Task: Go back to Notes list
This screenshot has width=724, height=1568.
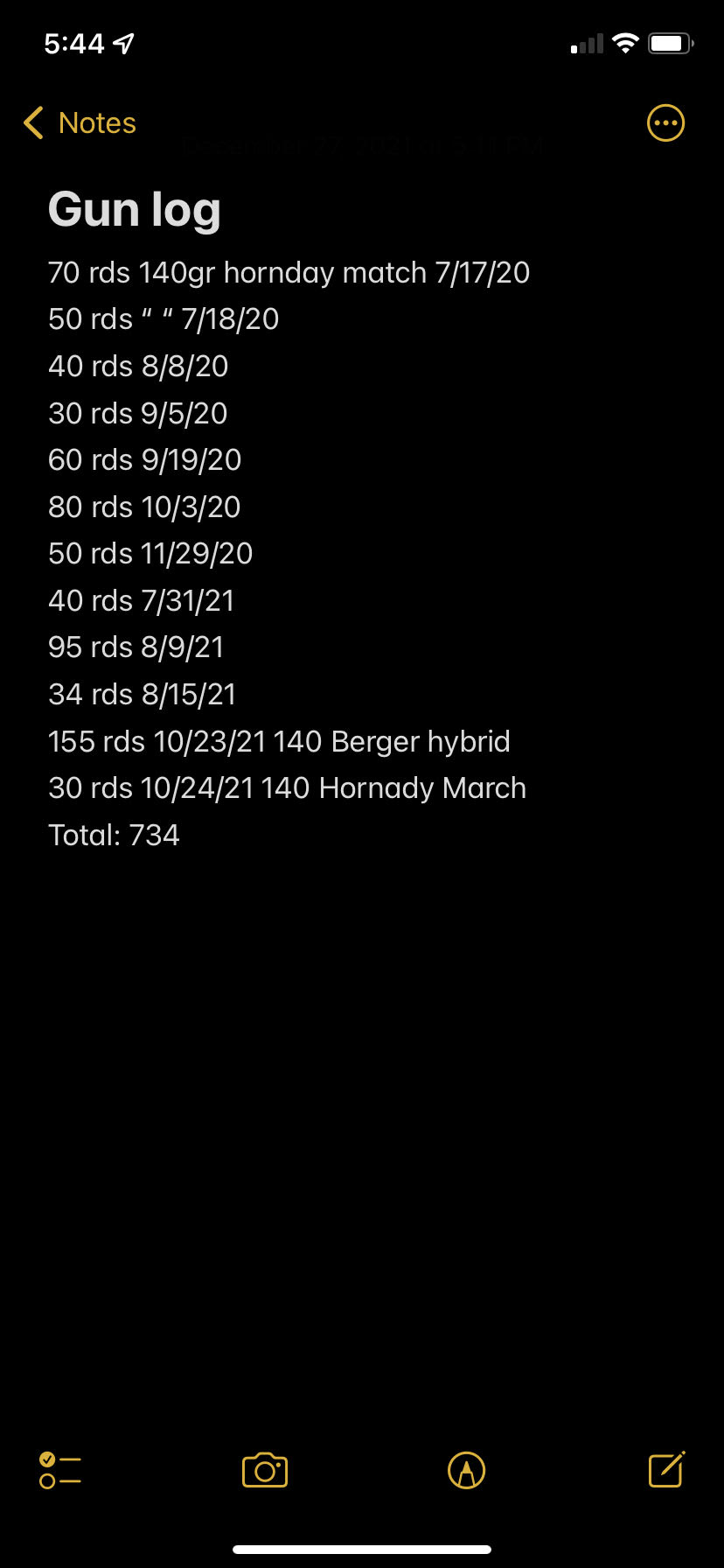Action: pyautogui.click(x=80, y=123)
